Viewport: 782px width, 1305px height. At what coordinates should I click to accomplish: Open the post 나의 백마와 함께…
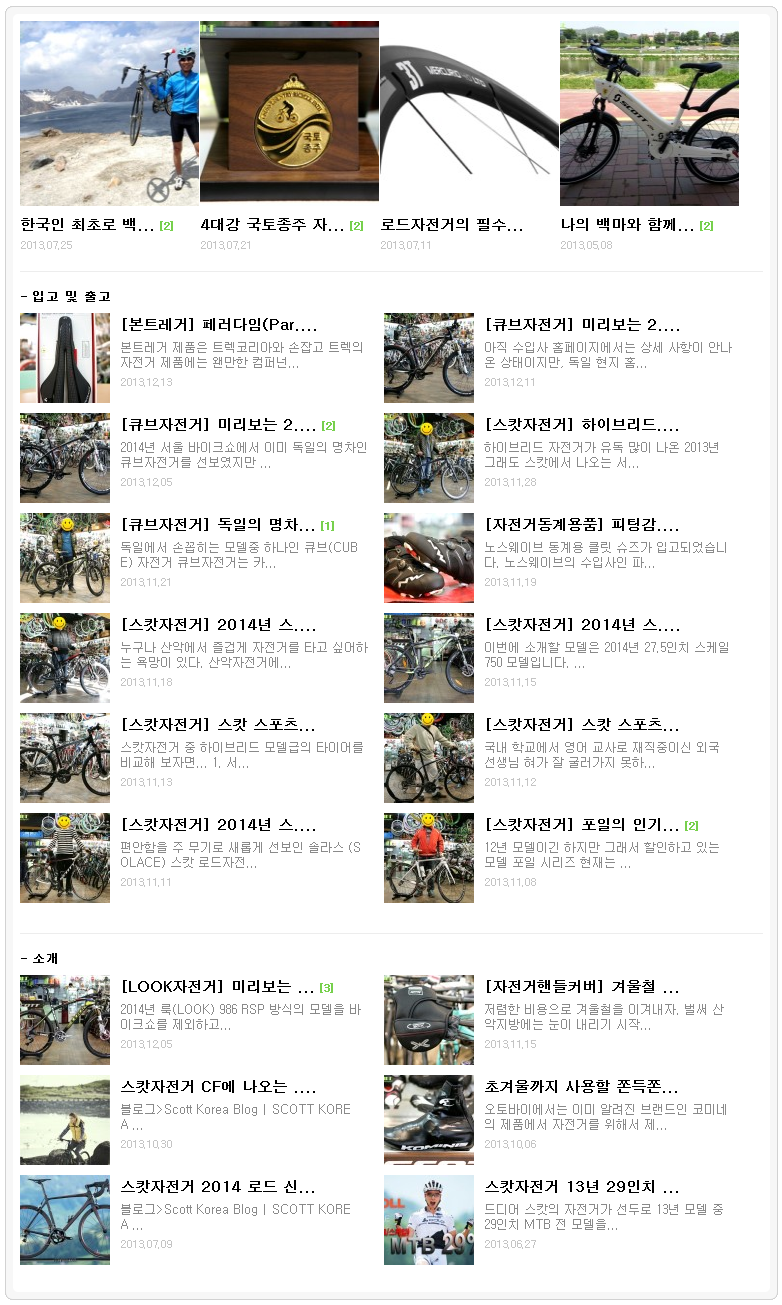tap(627, 225)
